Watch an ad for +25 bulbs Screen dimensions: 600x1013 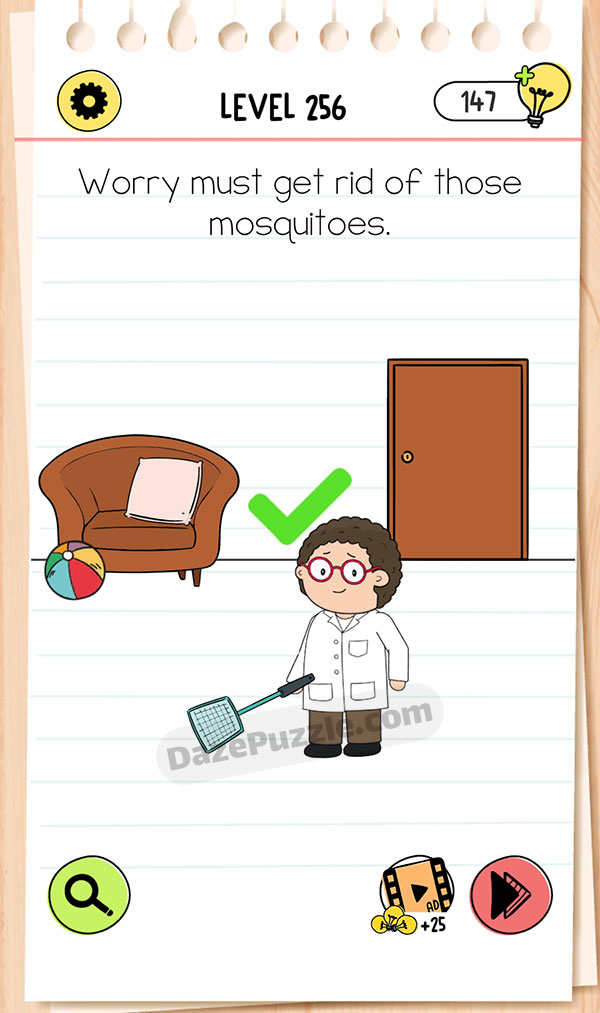click(x=416, y=892)
